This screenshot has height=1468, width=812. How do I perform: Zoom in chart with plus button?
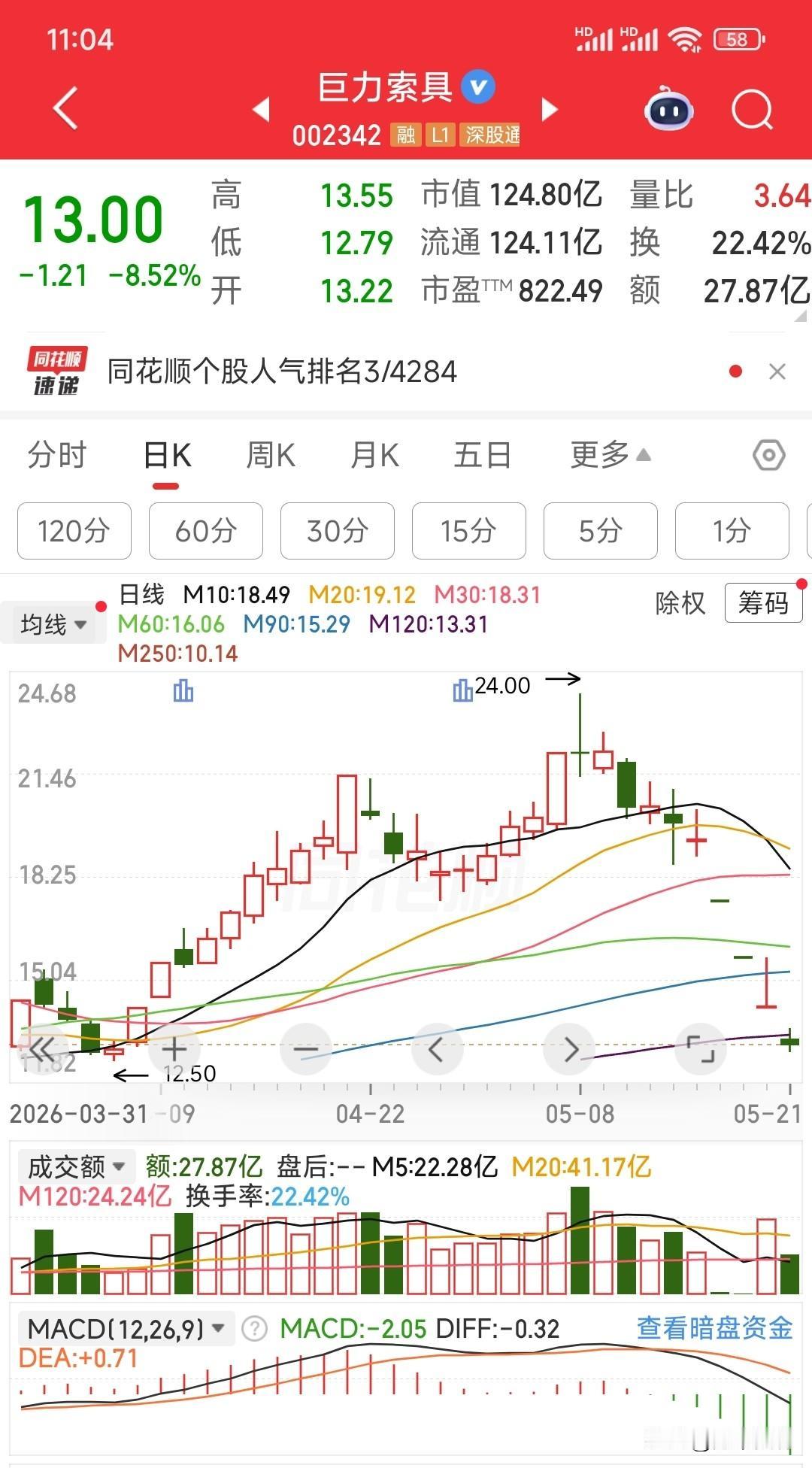coord(174,1048)
